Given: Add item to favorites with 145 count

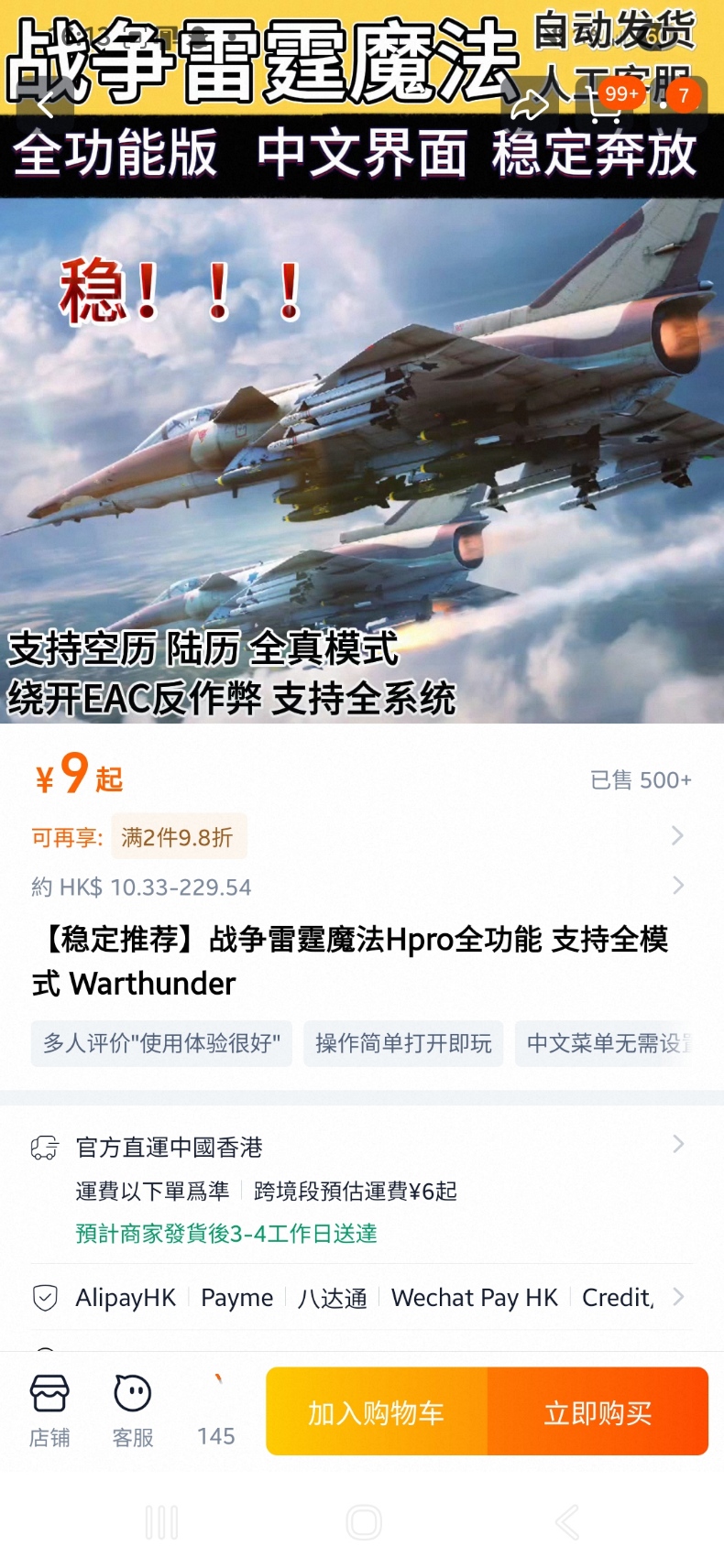Looking at the screenshot, I should (x=216, y=1410).
